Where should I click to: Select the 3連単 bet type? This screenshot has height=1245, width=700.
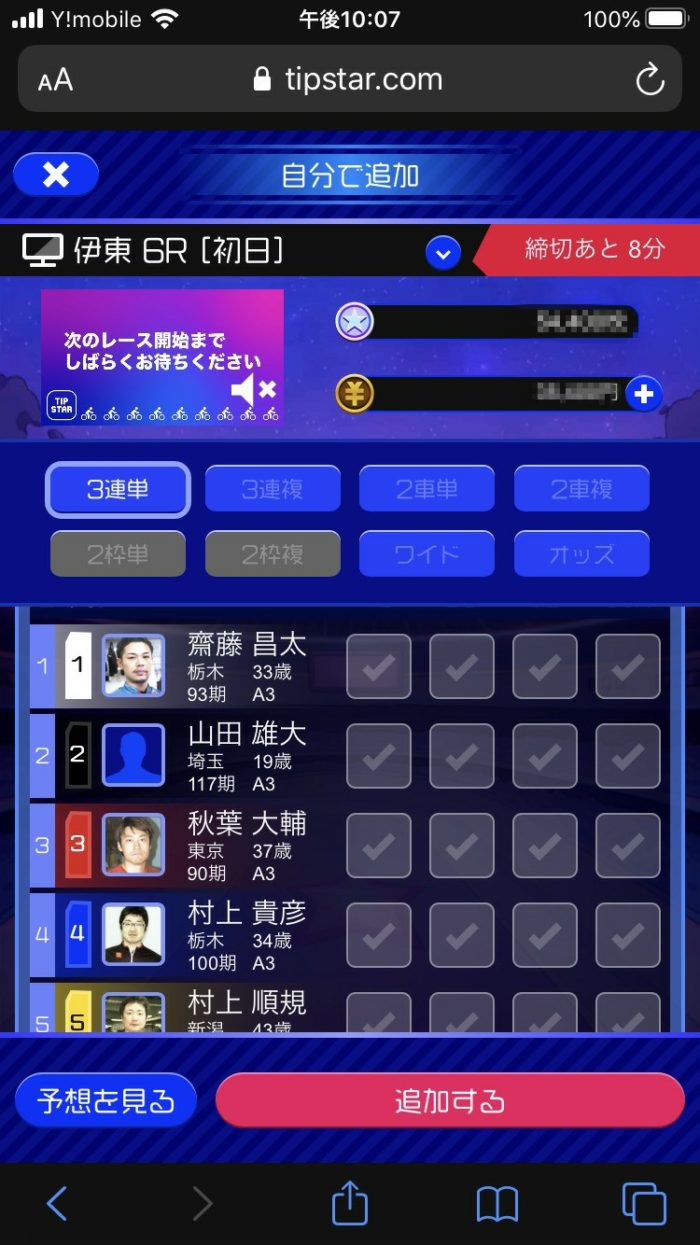coord(118,489)
